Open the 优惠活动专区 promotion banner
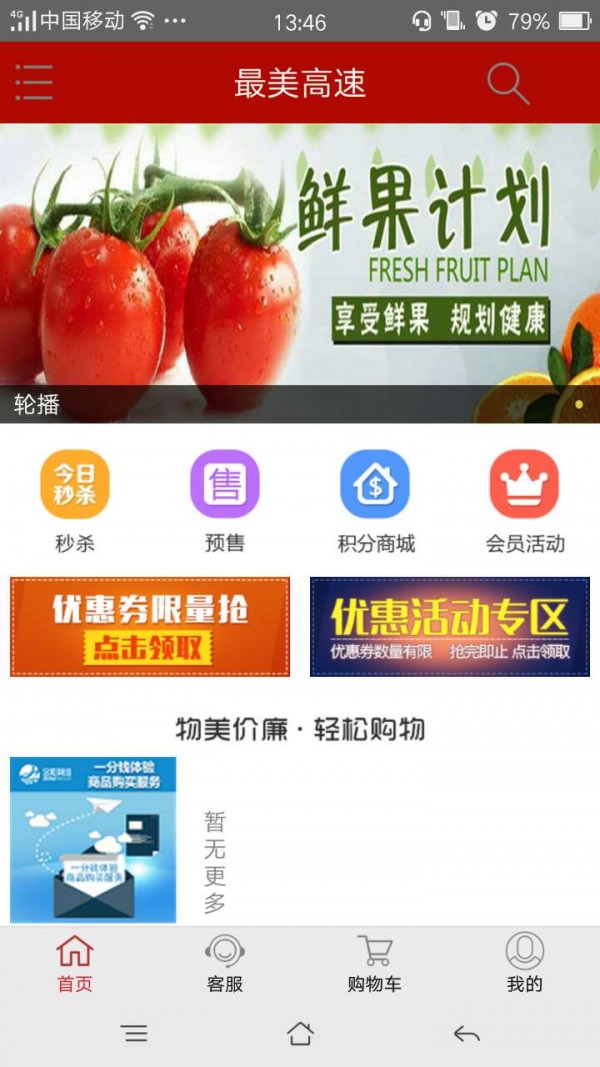This screenshot has height=1067, width=600. 450,627
